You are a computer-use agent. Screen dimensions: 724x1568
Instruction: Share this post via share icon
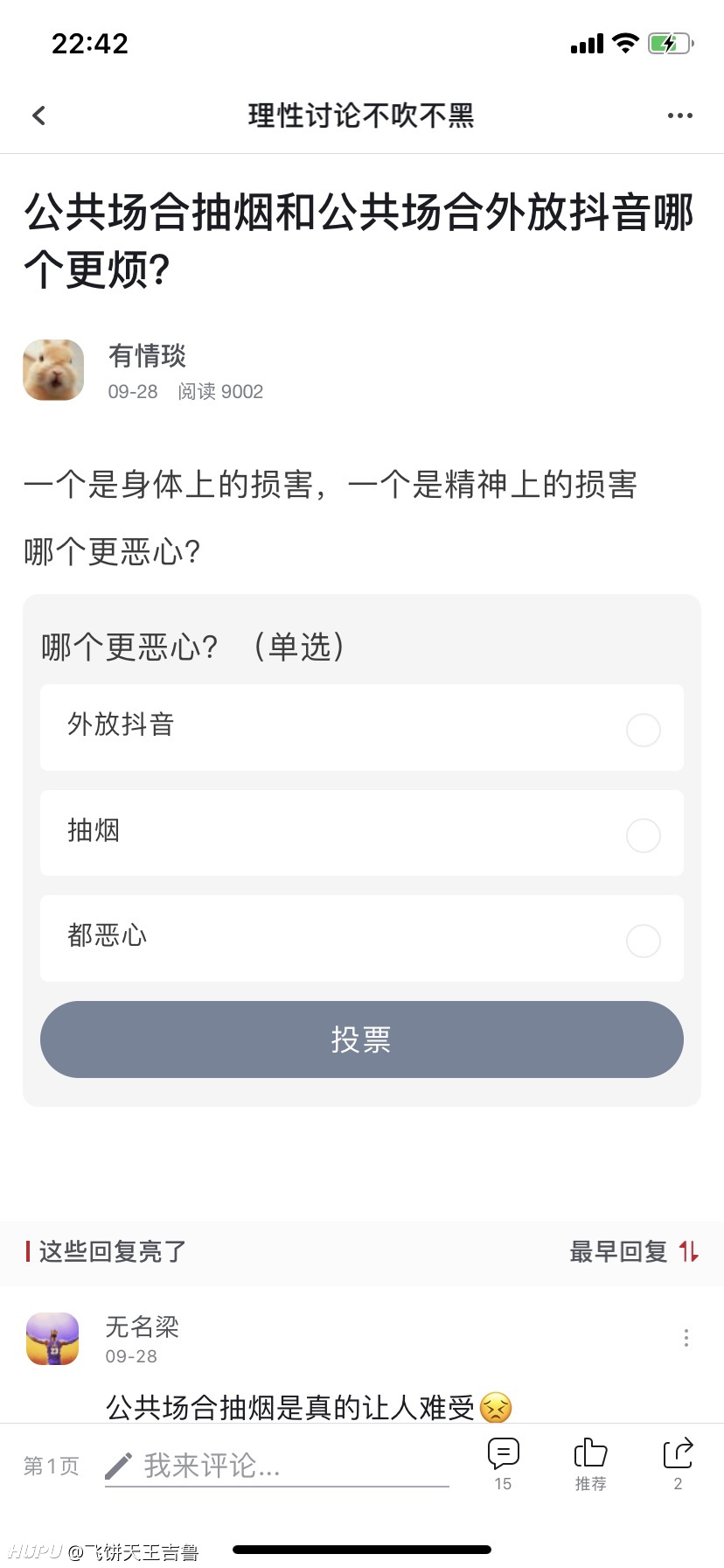tap(678, 1464)
